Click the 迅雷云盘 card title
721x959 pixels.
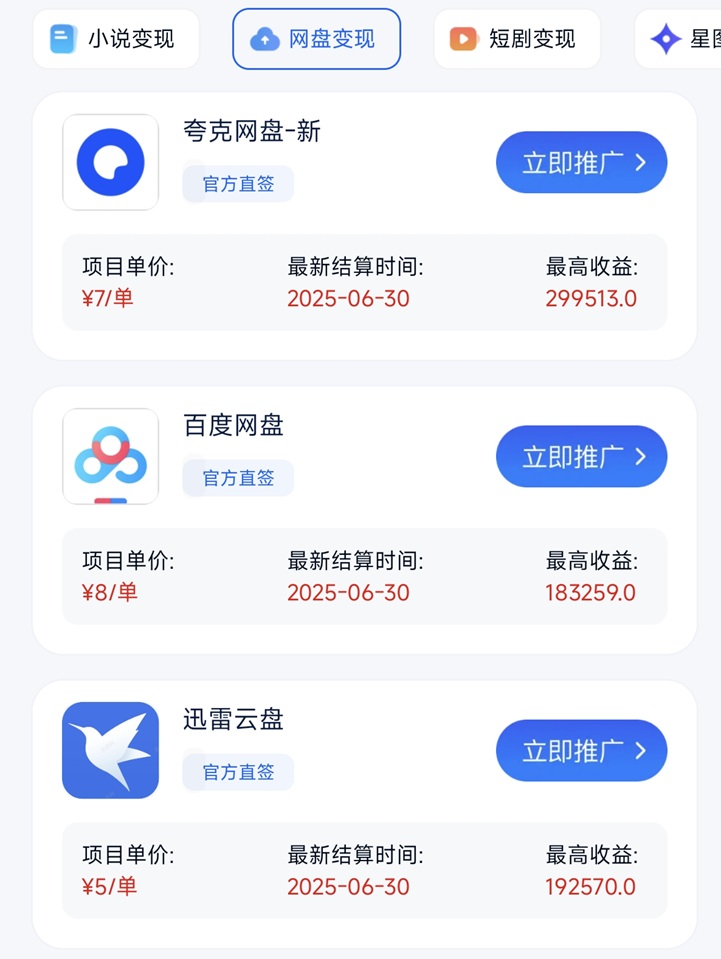pos(231,719)
